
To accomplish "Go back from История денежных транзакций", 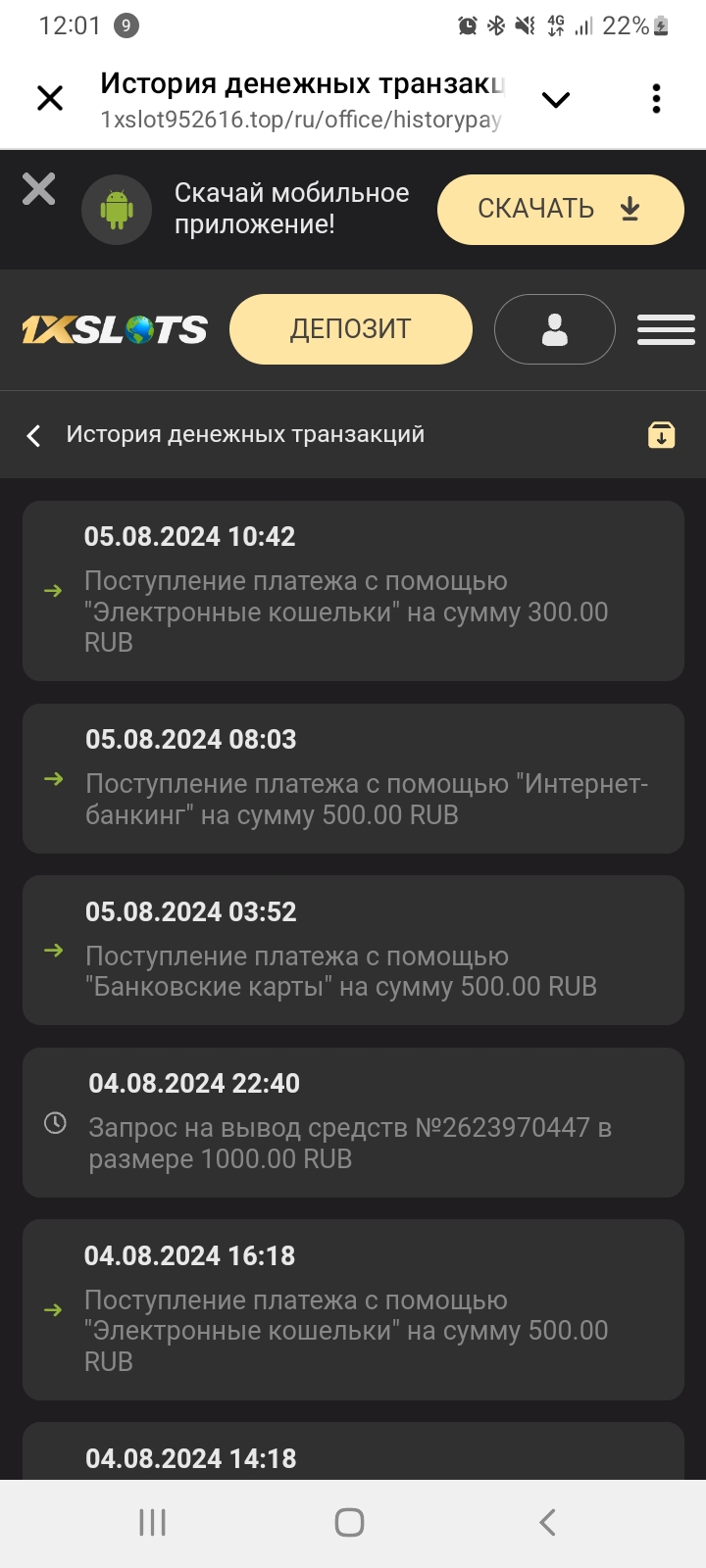I will (34, 435).
